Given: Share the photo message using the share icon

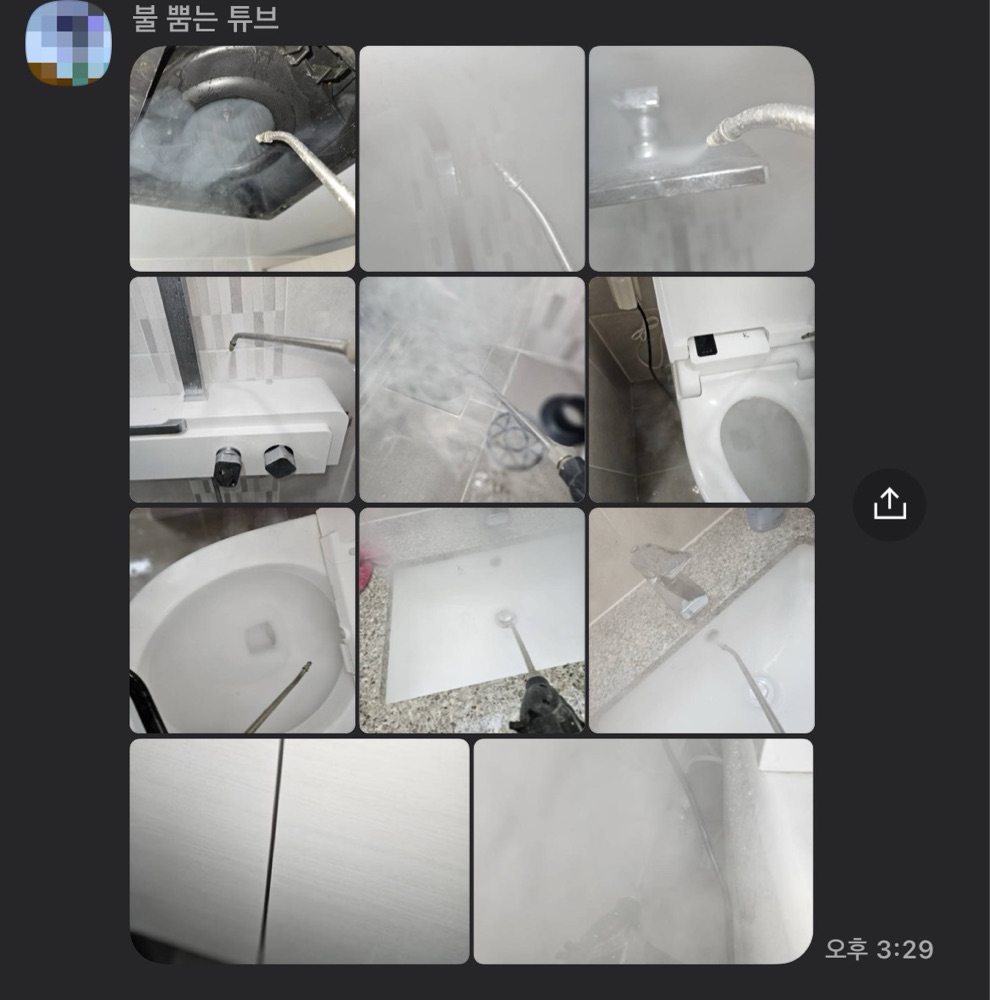Looking at the screenshot, I should [889, 504].
